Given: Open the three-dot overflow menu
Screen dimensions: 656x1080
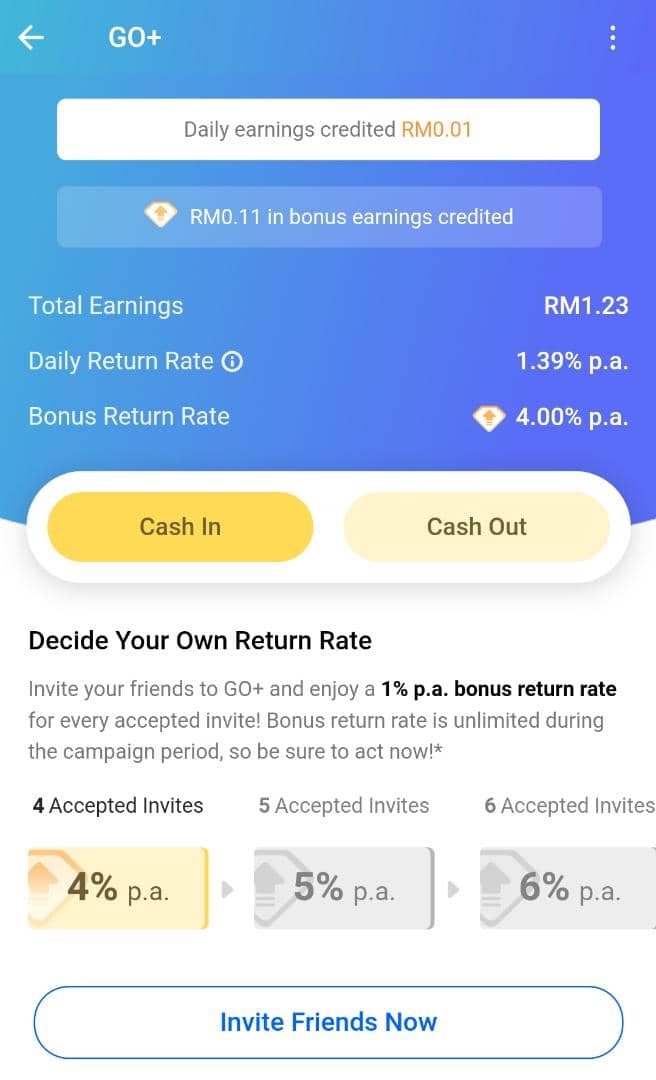Looking at the screenshot, I should 612,38.
